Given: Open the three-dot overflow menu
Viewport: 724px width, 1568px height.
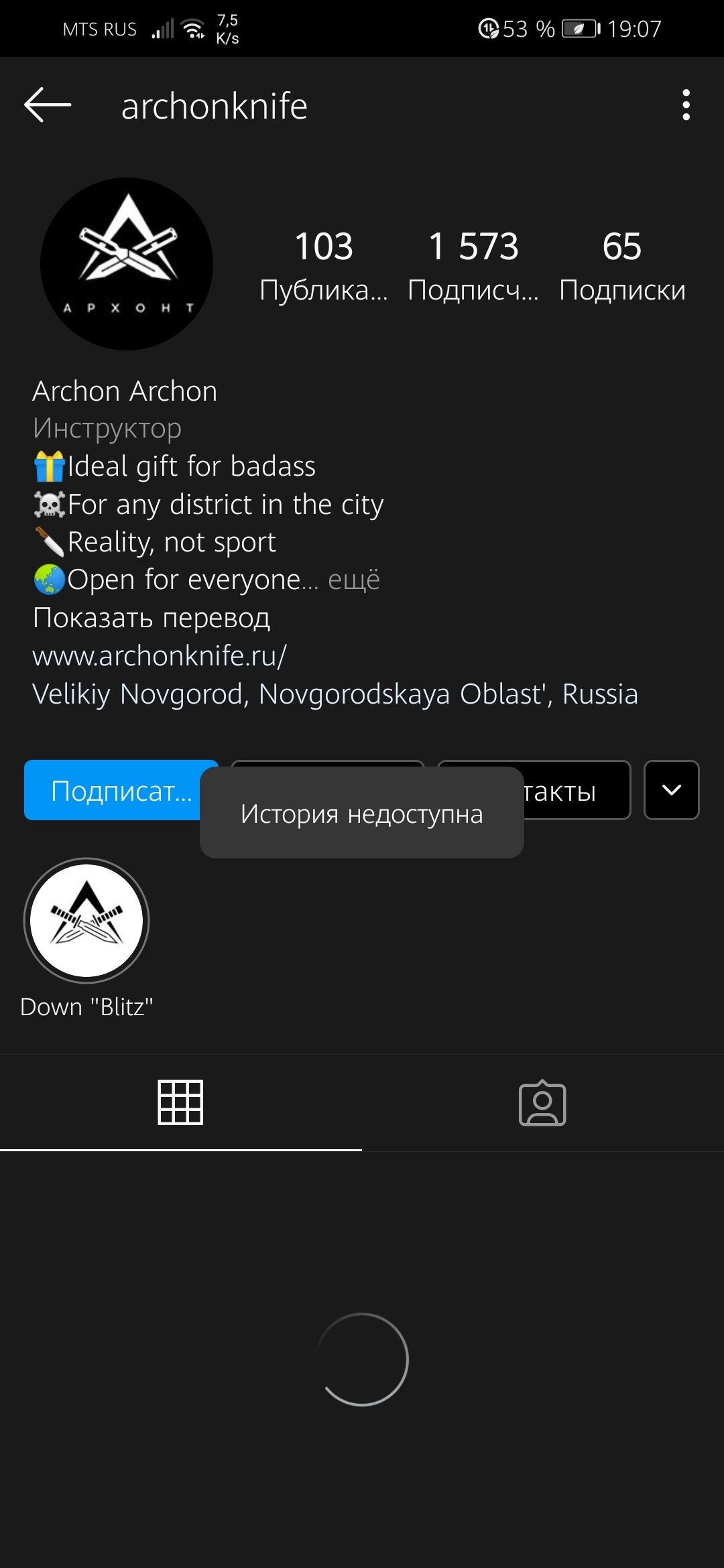Looking at the screenshot, I should coord(685,105).
